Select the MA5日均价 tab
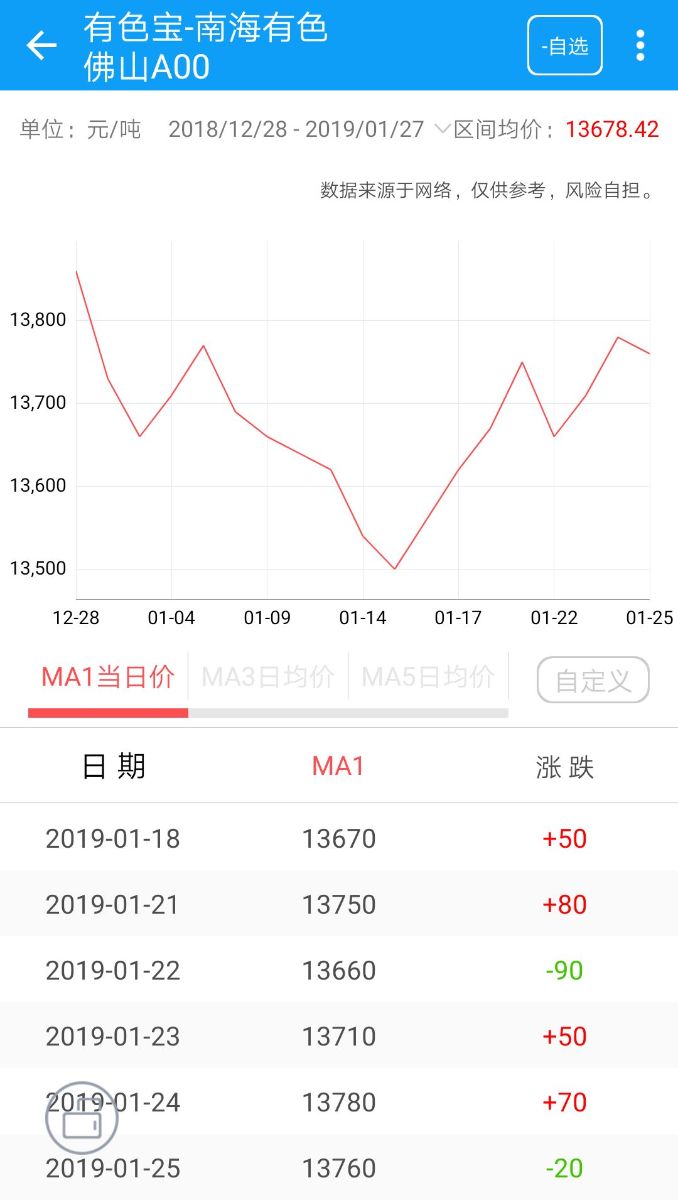 tap(428, 677)
